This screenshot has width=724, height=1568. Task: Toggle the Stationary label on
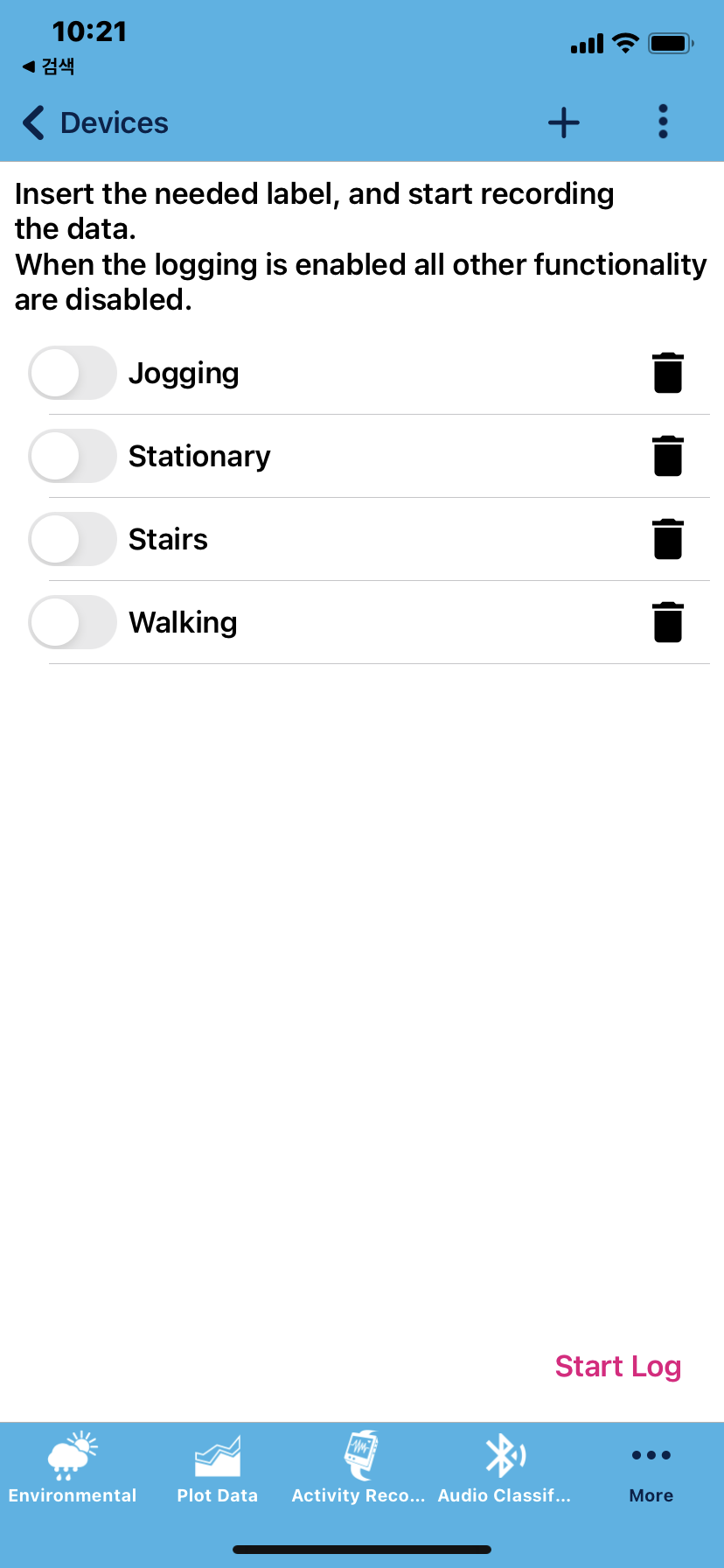click(73, 456)
